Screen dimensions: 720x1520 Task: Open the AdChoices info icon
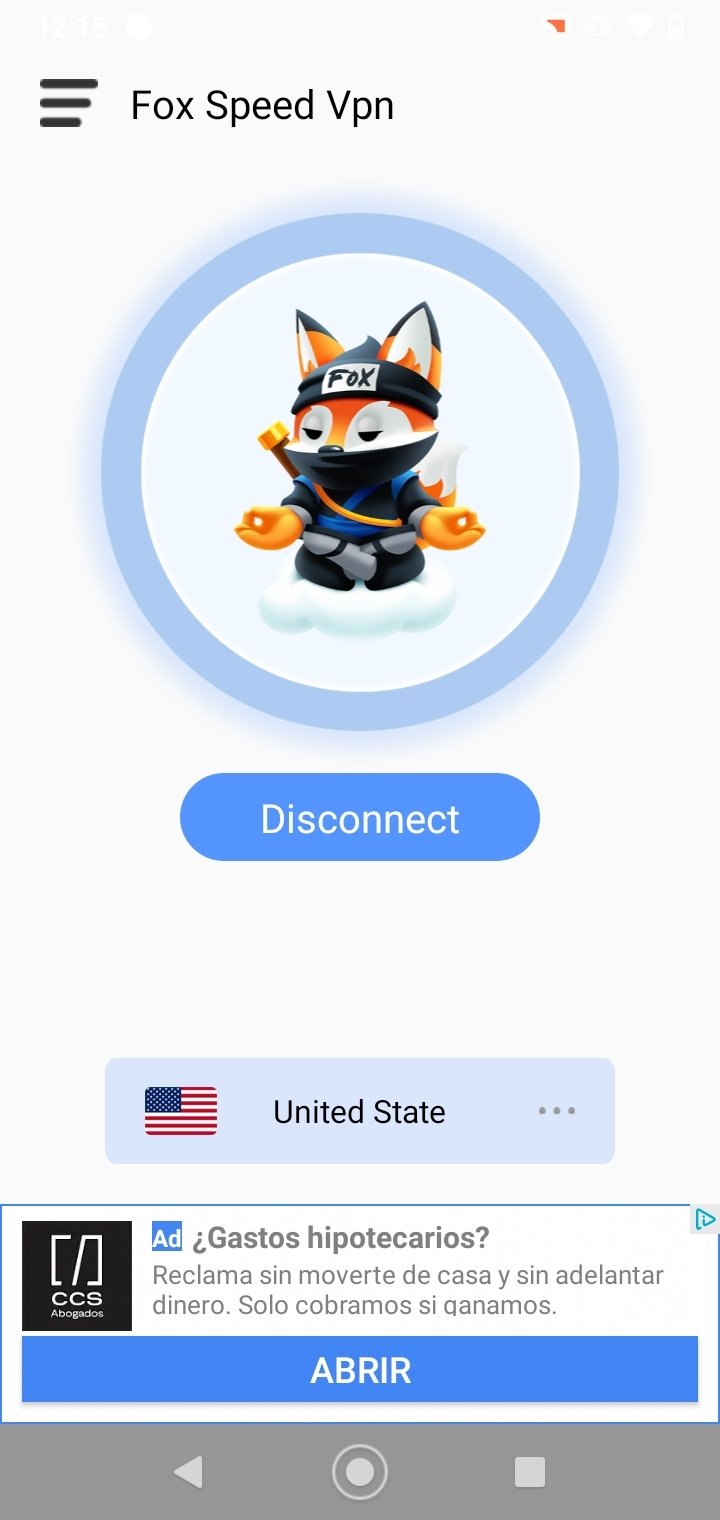click(x=705, y=1219)
